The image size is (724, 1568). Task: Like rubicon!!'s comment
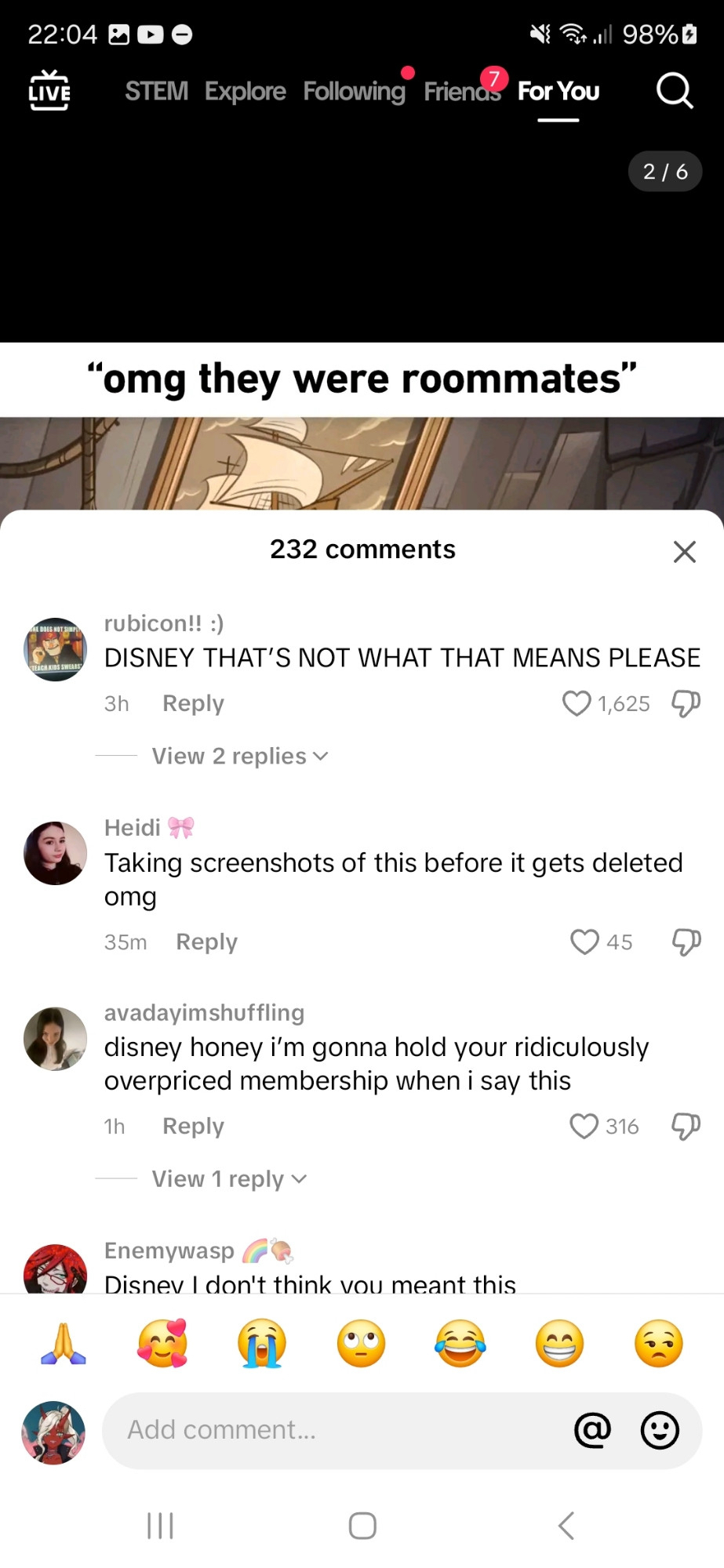[577, 703]
